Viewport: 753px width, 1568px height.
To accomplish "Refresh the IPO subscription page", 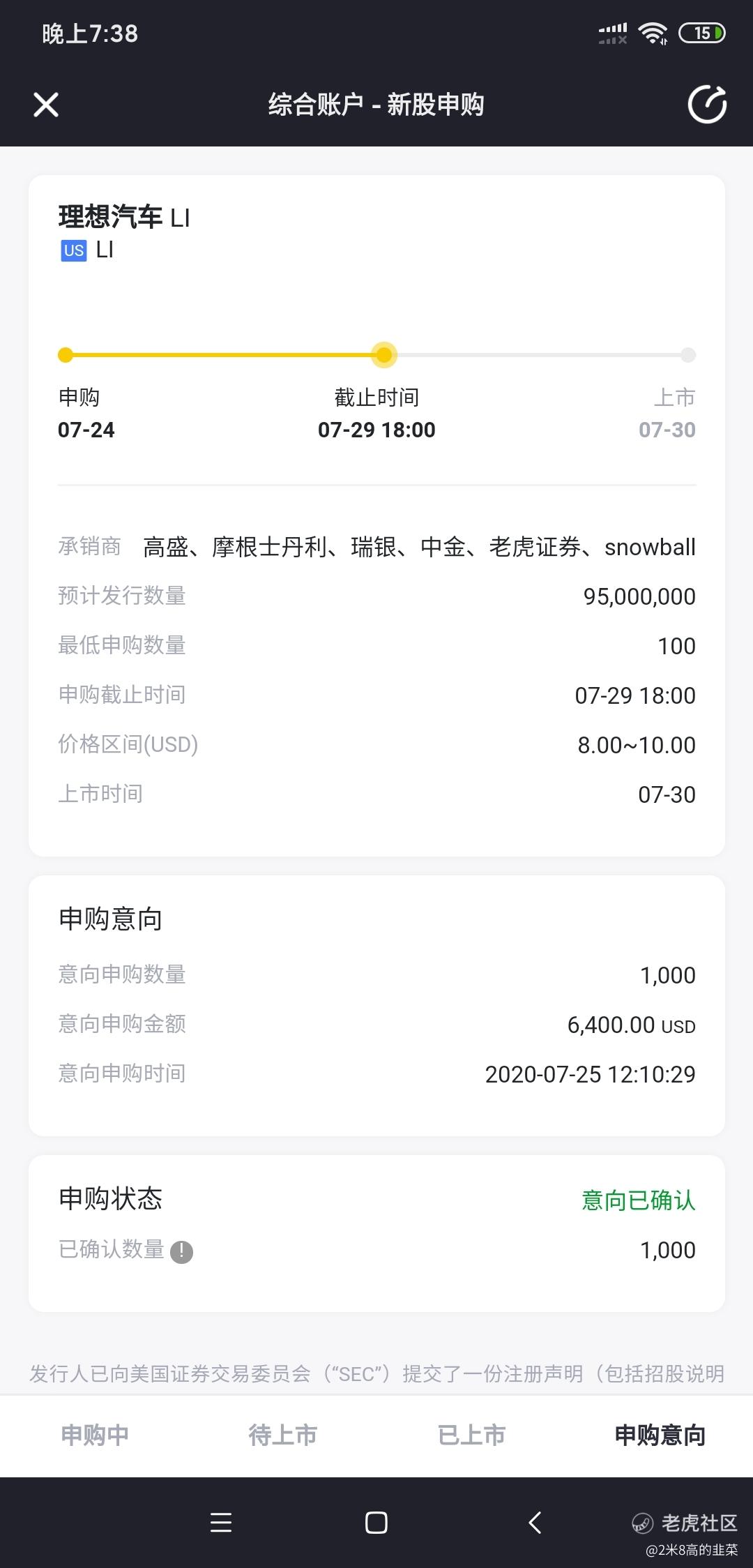I will click(x=707, y=105).
